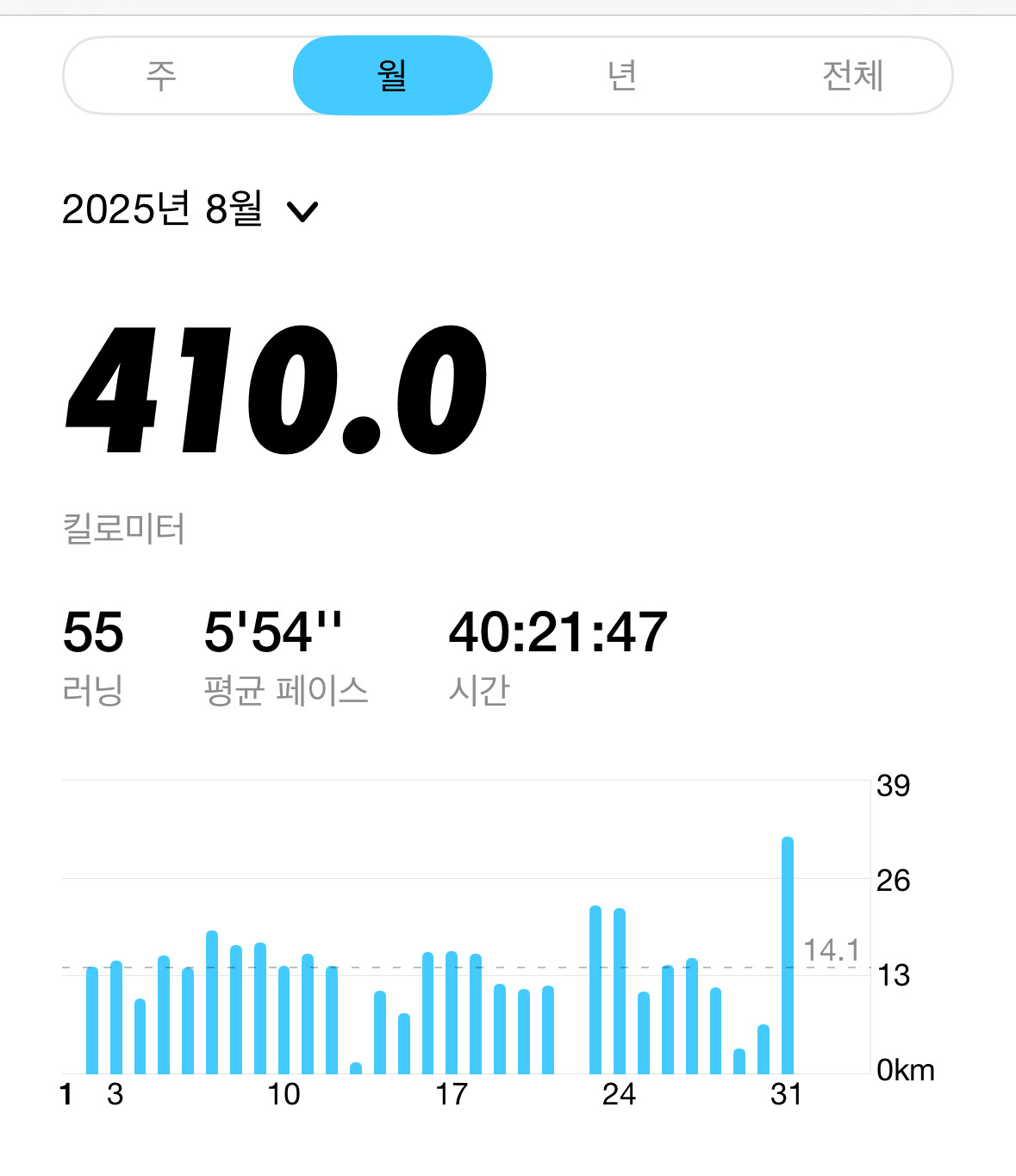Switch to the 주 (week) tab

click(x=161, y=76)
